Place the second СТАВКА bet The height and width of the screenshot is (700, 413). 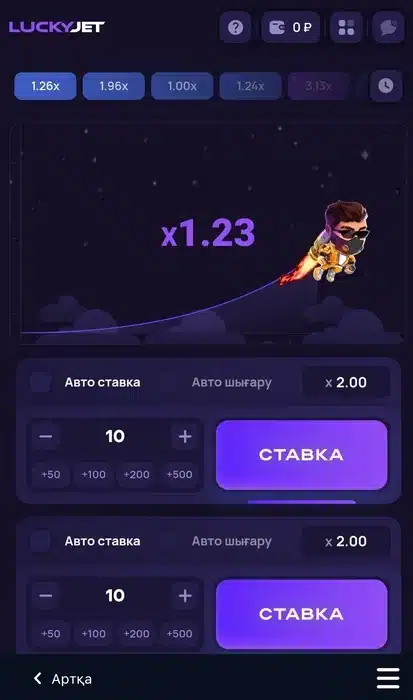pyautogui.click(x=301, y=614)
